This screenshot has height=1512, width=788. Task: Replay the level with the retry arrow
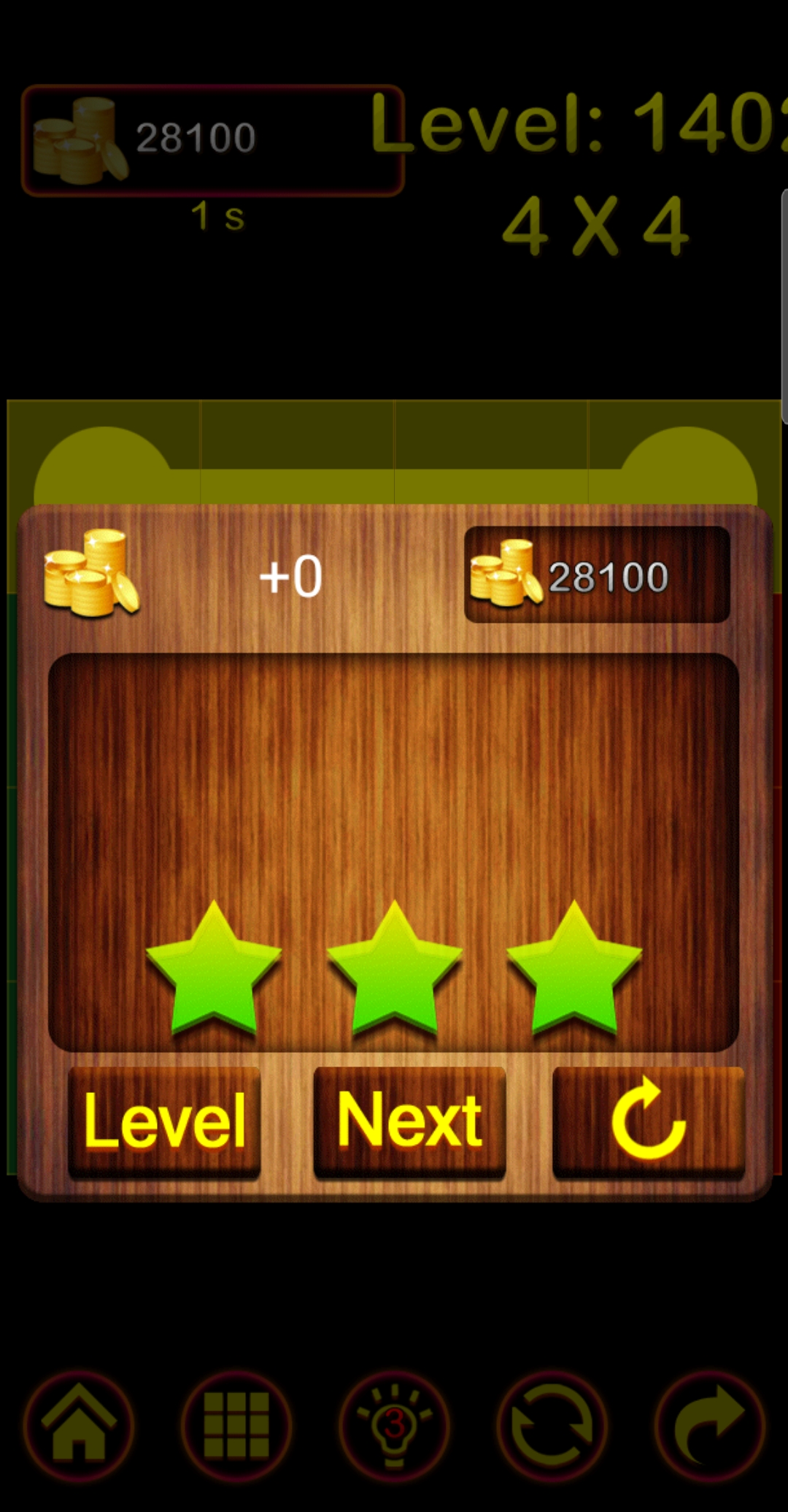(x=648, y=1121)
